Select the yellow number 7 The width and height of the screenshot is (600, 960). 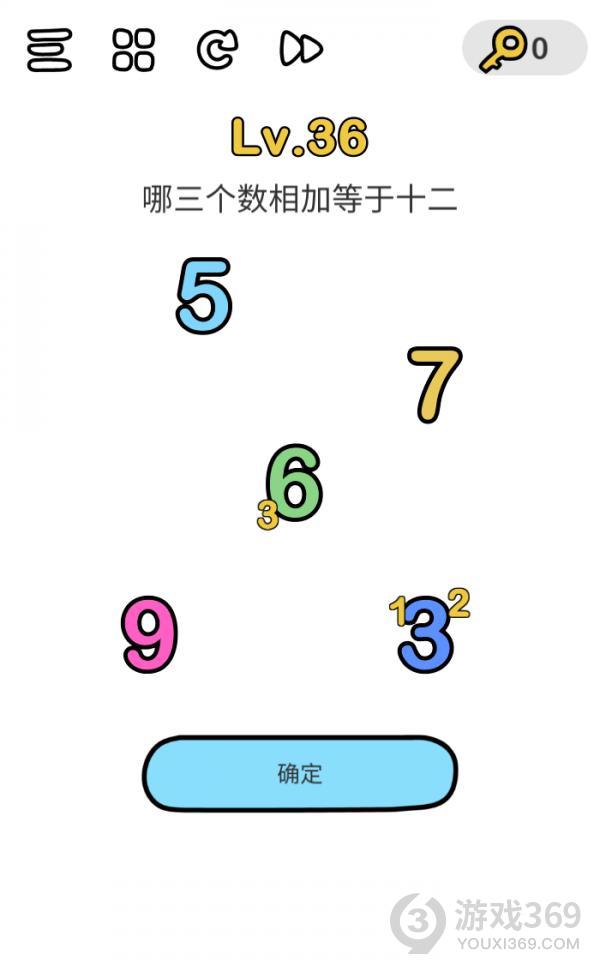(434, 384)
